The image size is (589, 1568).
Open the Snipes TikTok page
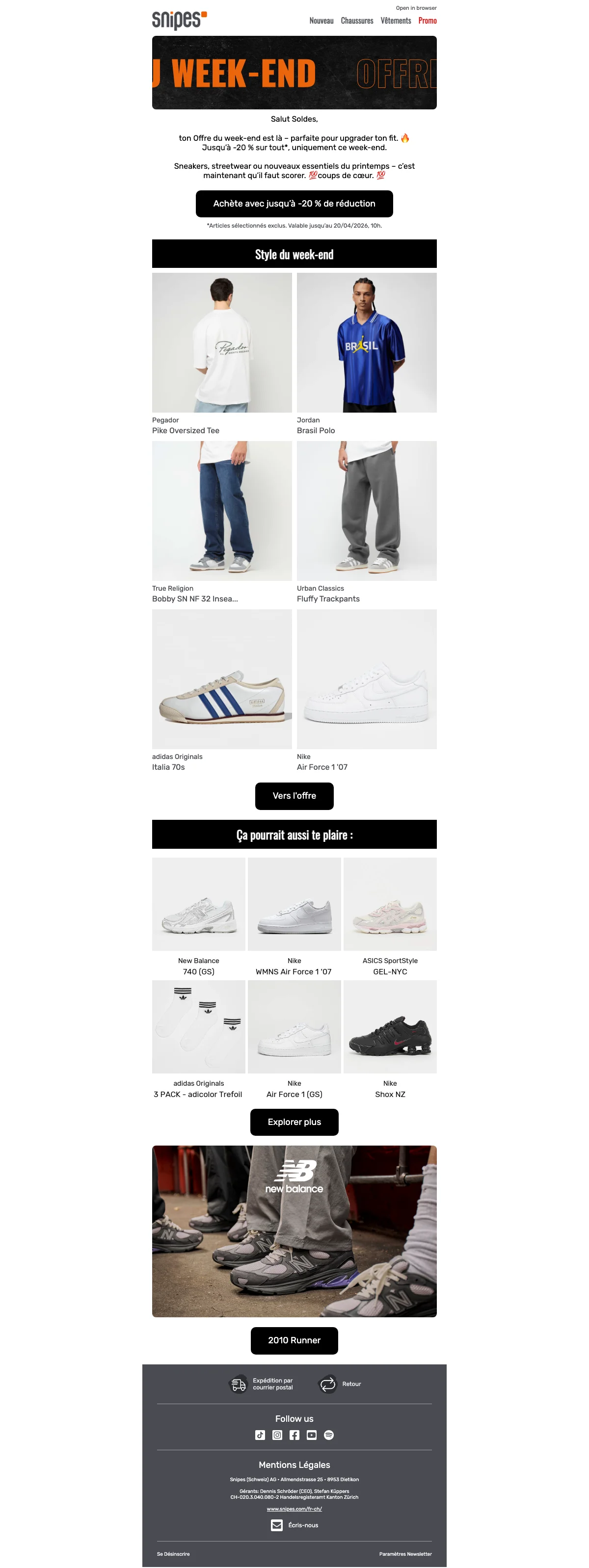260,1436
